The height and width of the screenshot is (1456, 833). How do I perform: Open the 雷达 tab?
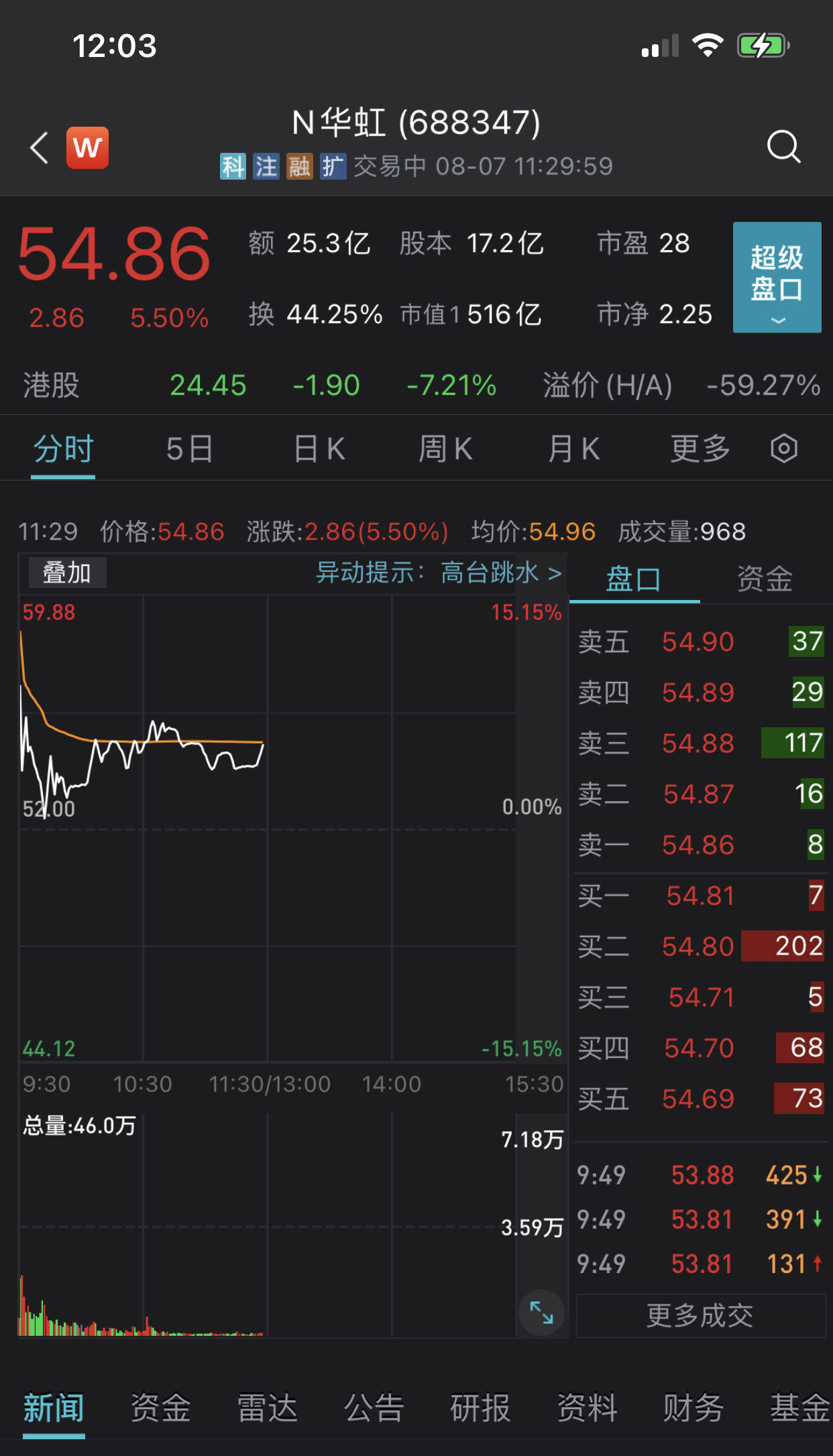pos(267,1408)
